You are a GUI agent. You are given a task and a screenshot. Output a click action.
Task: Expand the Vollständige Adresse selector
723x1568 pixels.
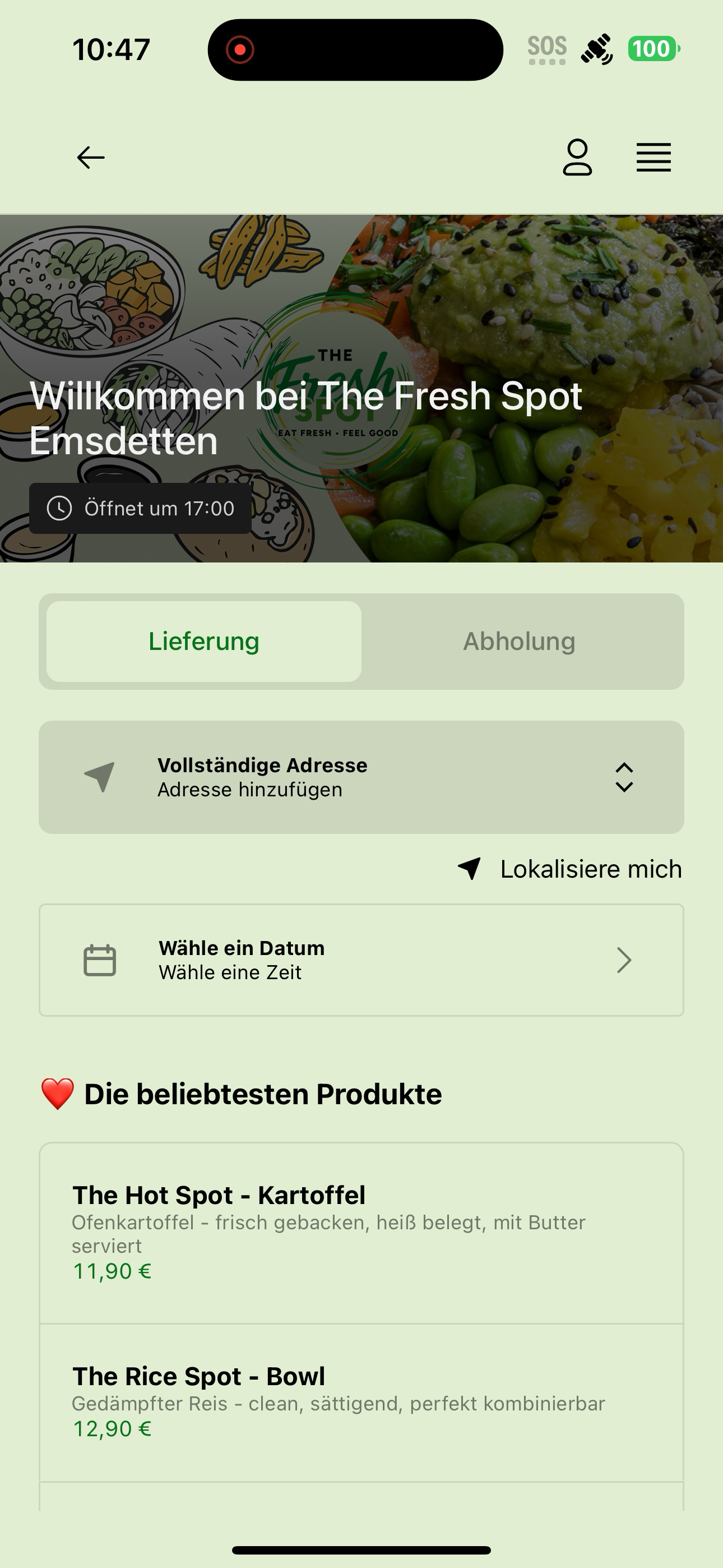pos(361,777)
